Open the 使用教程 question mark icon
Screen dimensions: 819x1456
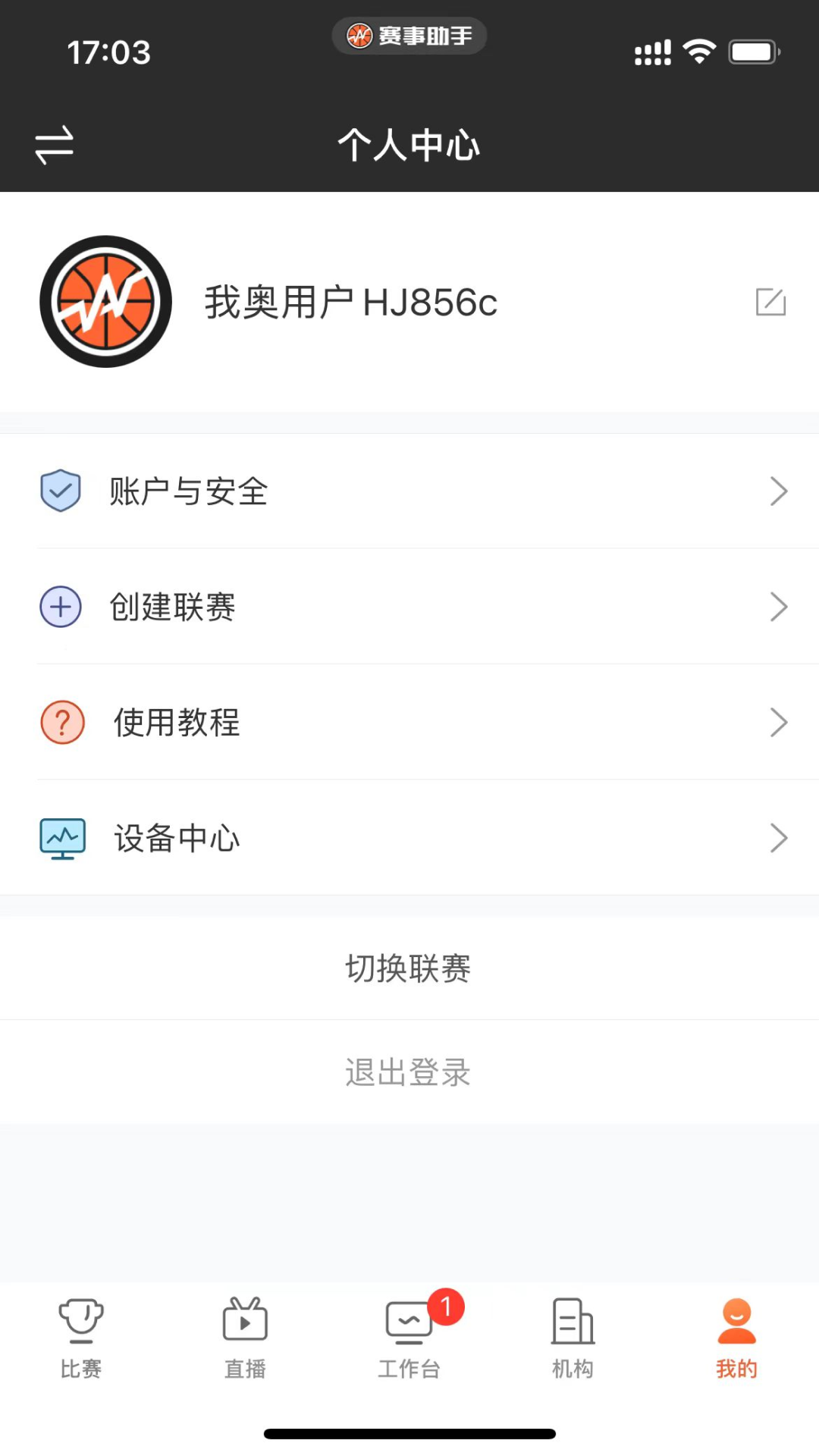pos(62,722)
